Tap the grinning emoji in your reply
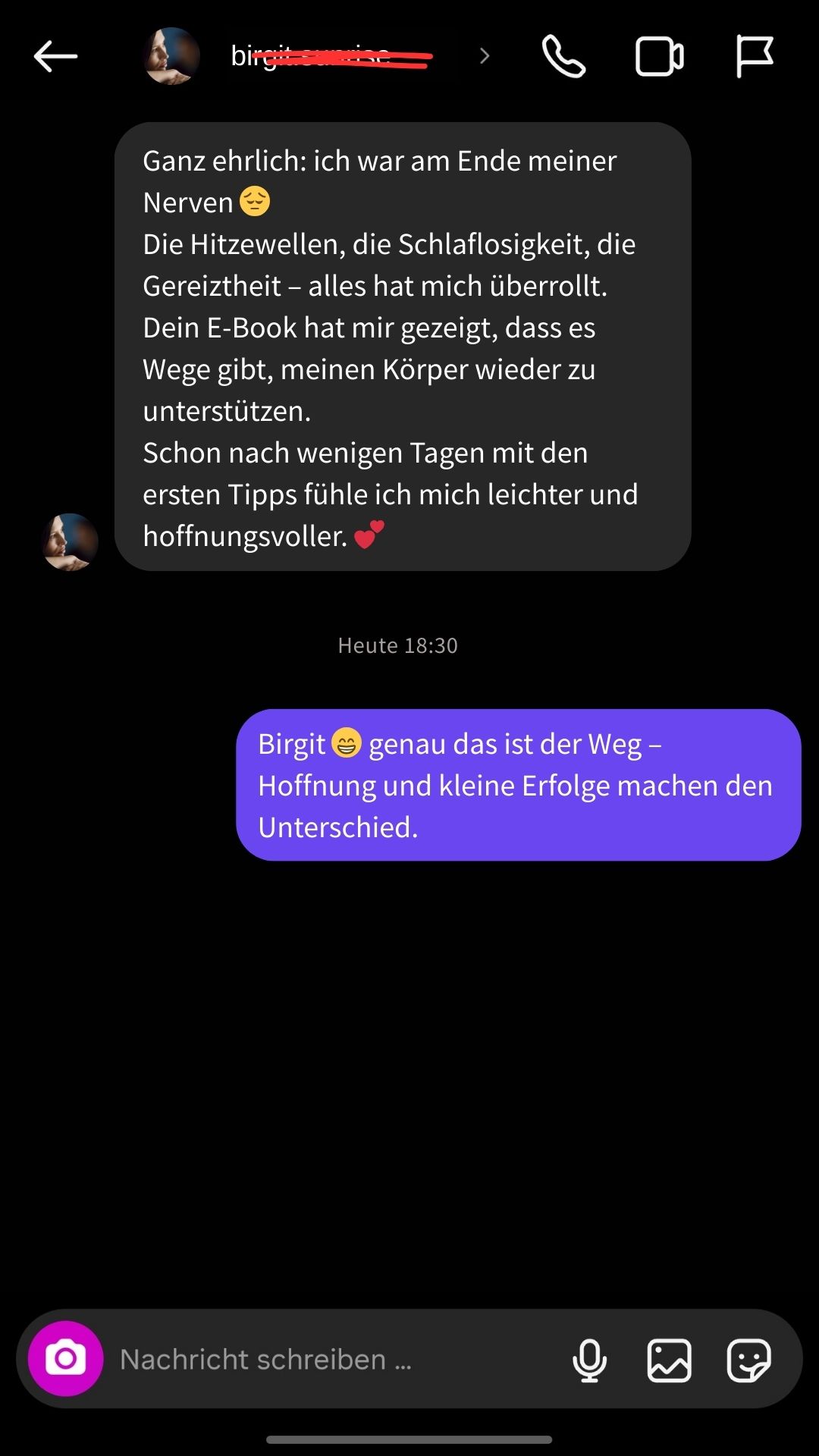 click(345, 744)
